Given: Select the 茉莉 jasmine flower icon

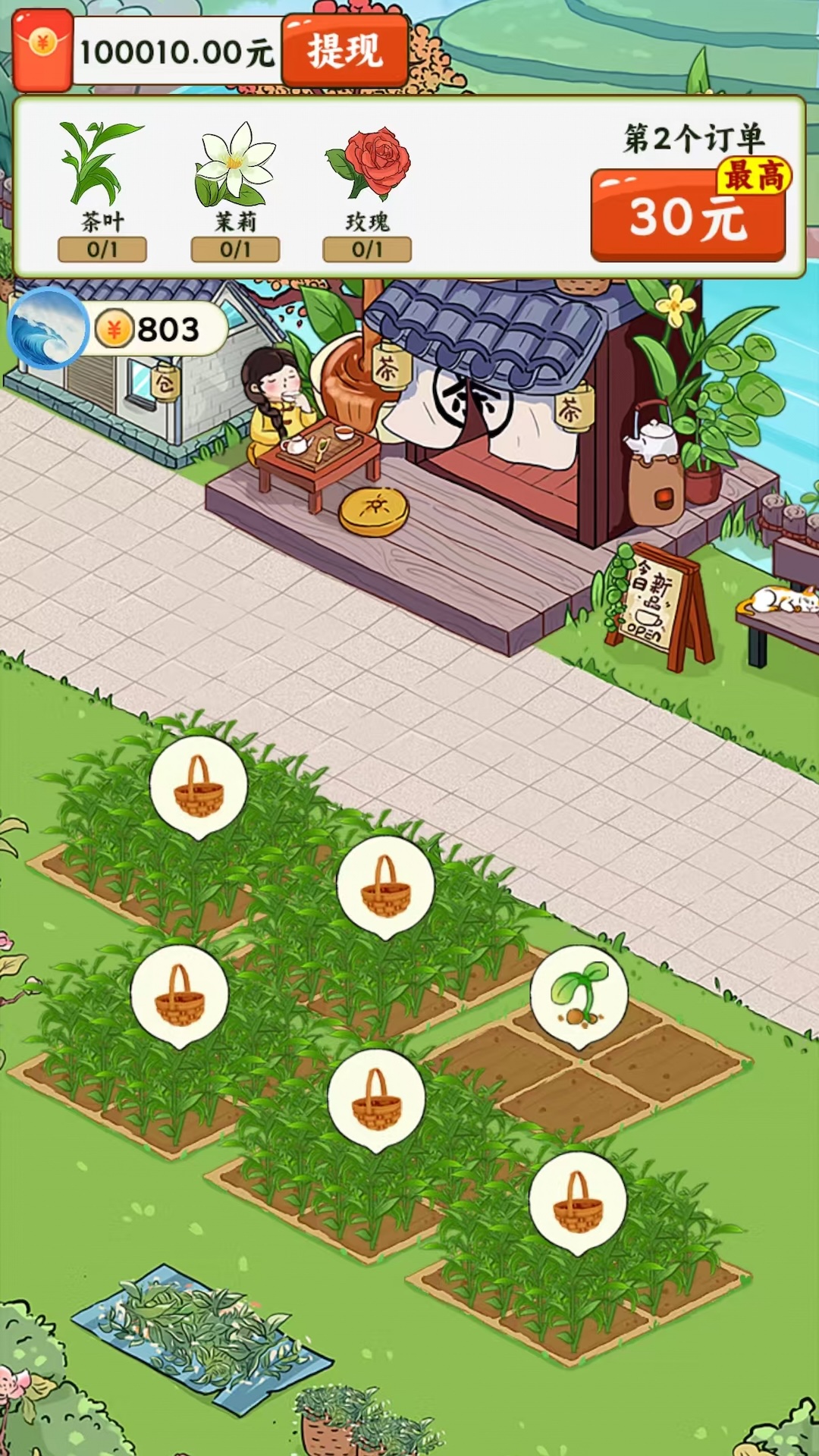Looking at the screenshot, I should (235, 163).
